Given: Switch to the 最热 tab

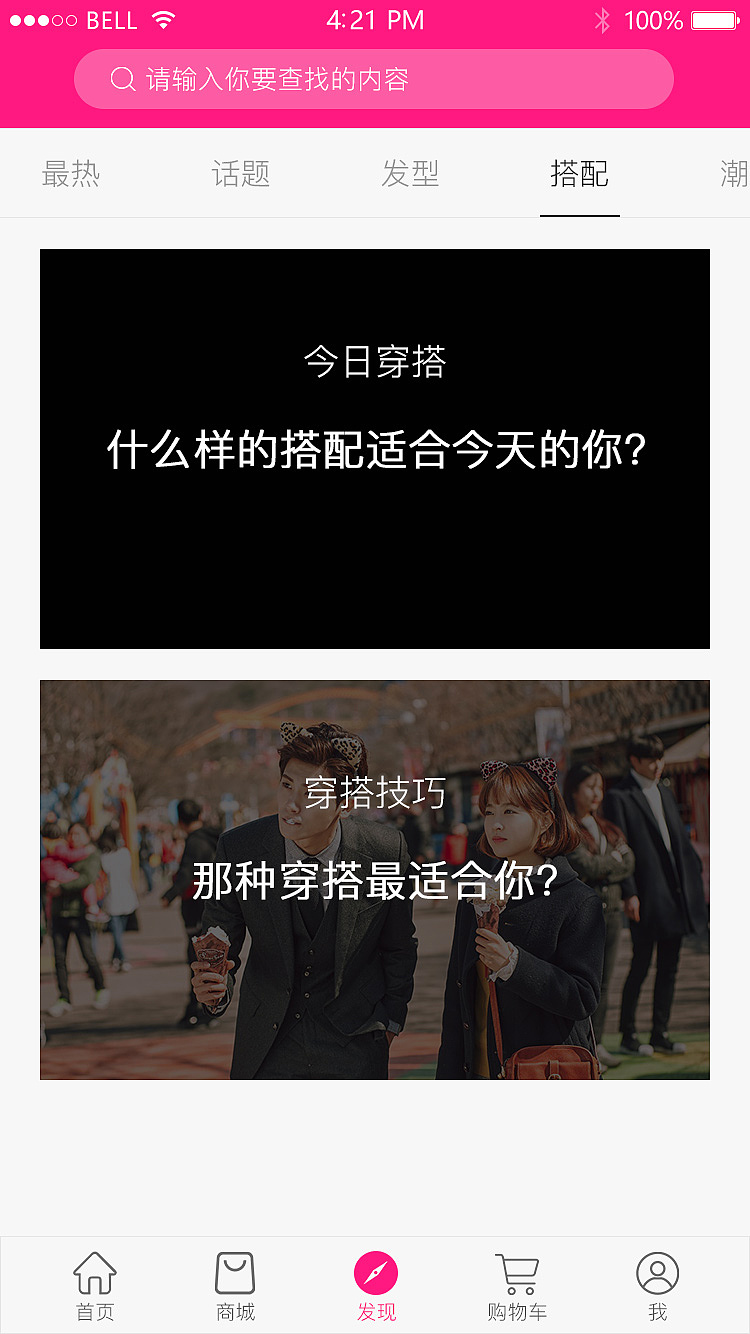Looking at the screenshot, I should click(70, 171).
